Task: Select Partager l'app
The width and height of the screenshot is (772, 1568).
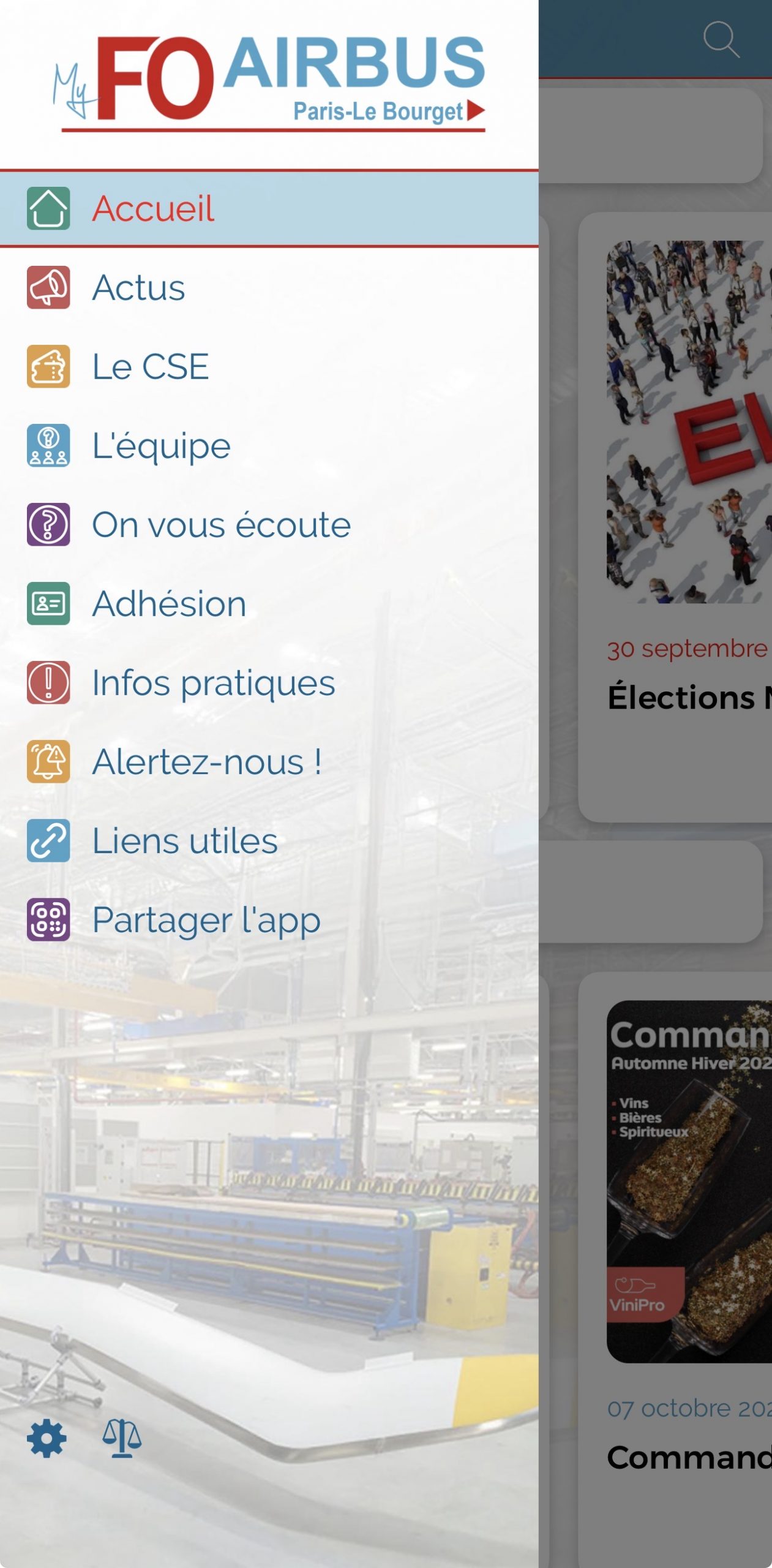Action: click(206, 920)
